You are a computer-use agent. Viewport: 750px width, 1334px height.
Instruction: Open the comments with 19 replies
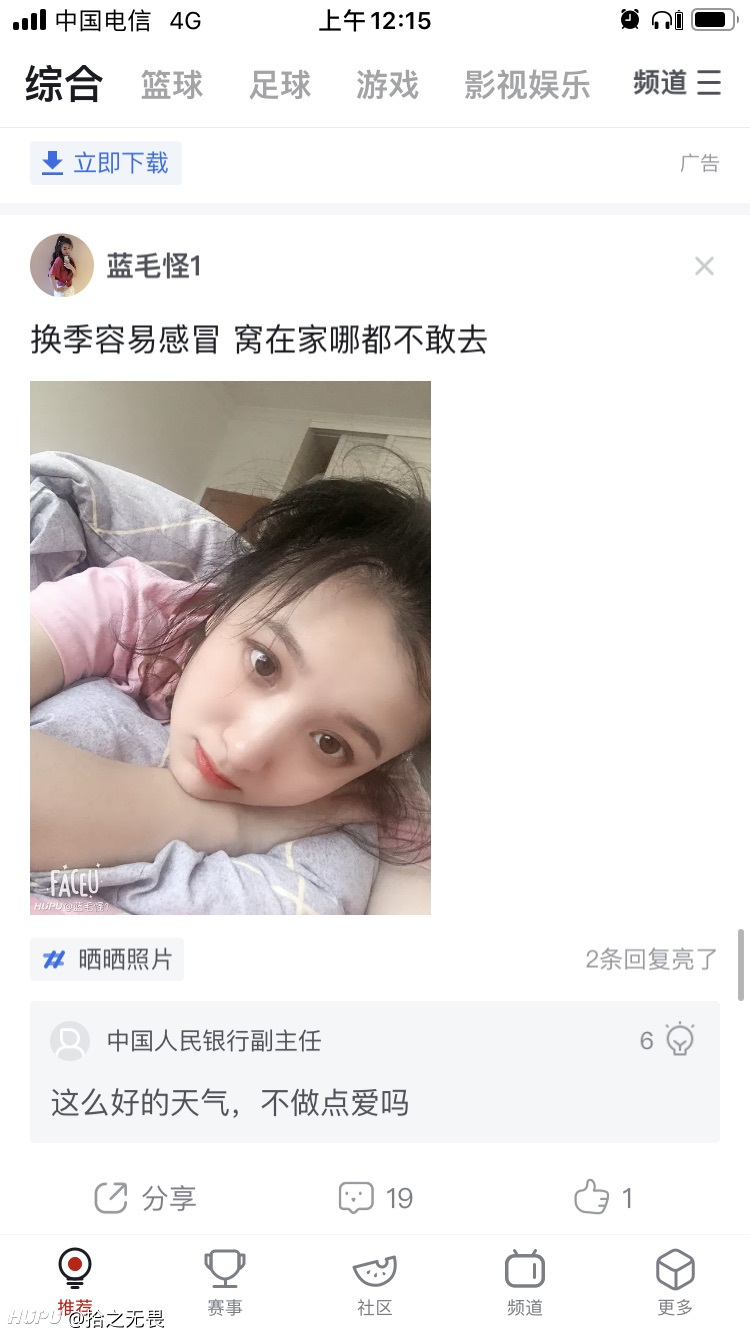point(376,1198)
